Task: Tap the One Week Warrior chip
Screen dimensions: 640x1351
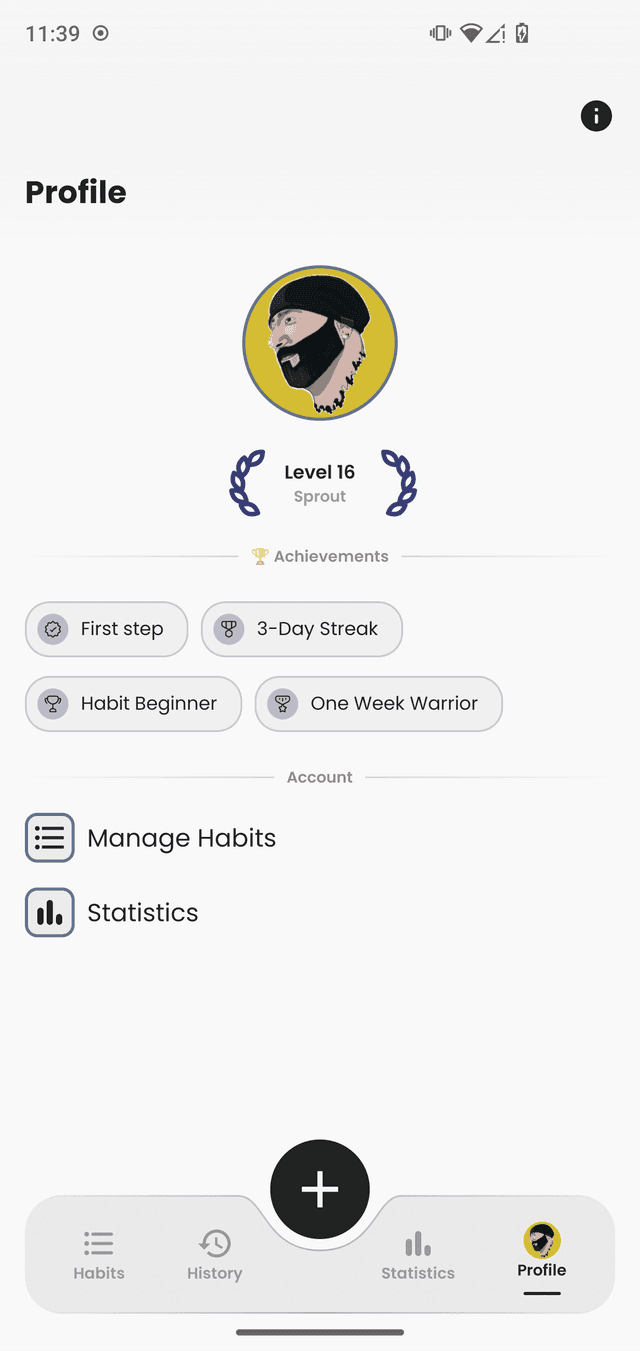Action: point(378,703)
